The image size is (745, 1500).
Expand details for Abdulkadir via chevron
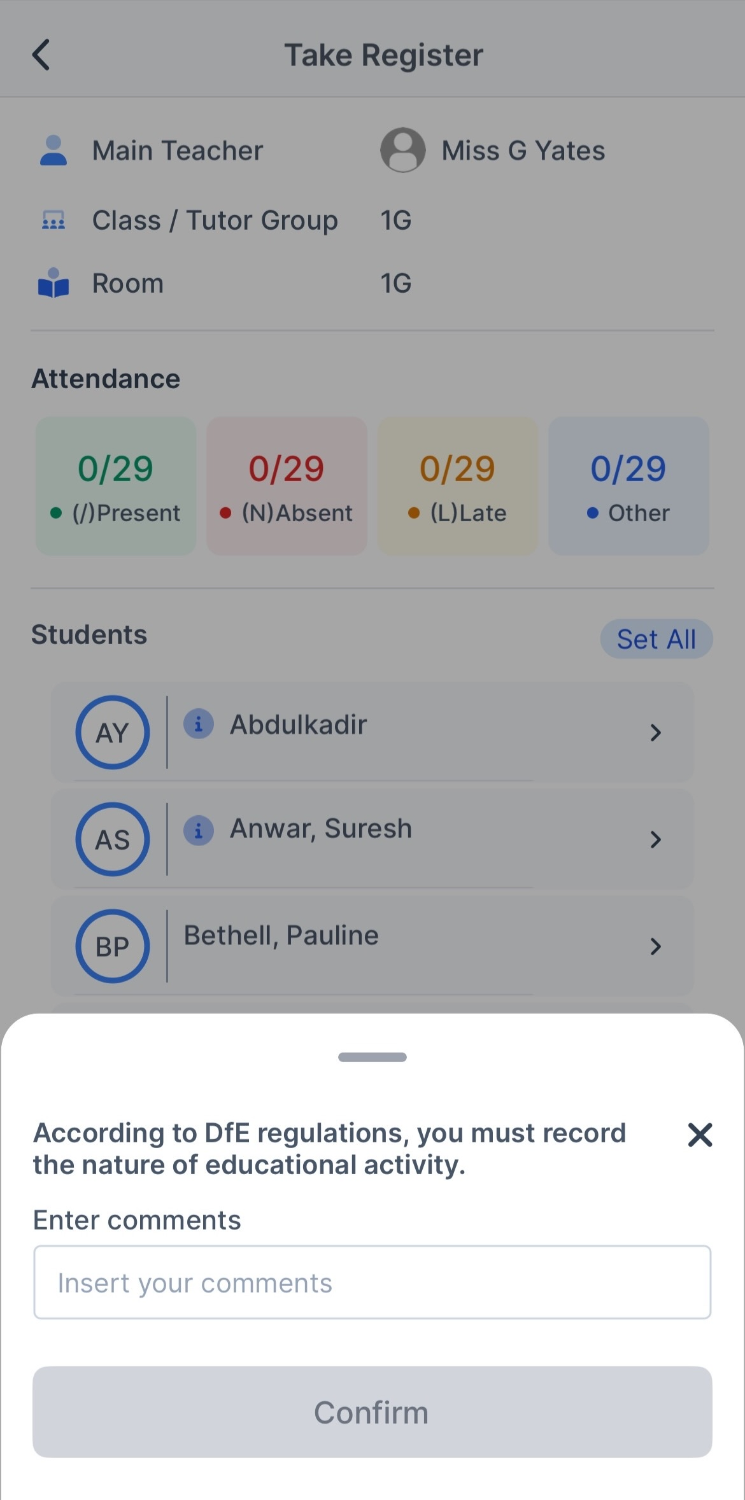click(656, 732)
